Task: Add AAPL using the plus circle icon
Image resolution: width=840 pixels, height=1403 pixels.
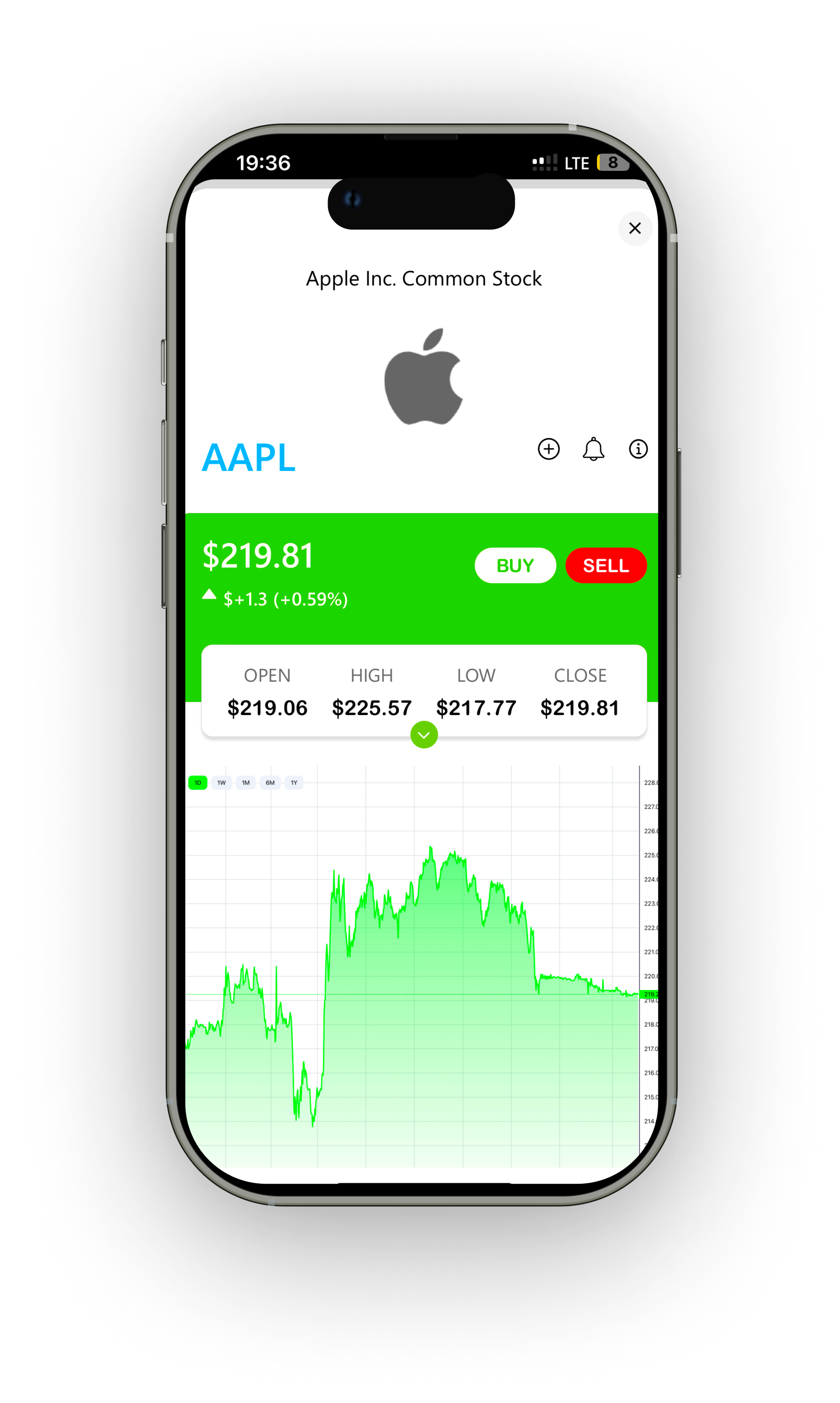Action: (548, 449)
